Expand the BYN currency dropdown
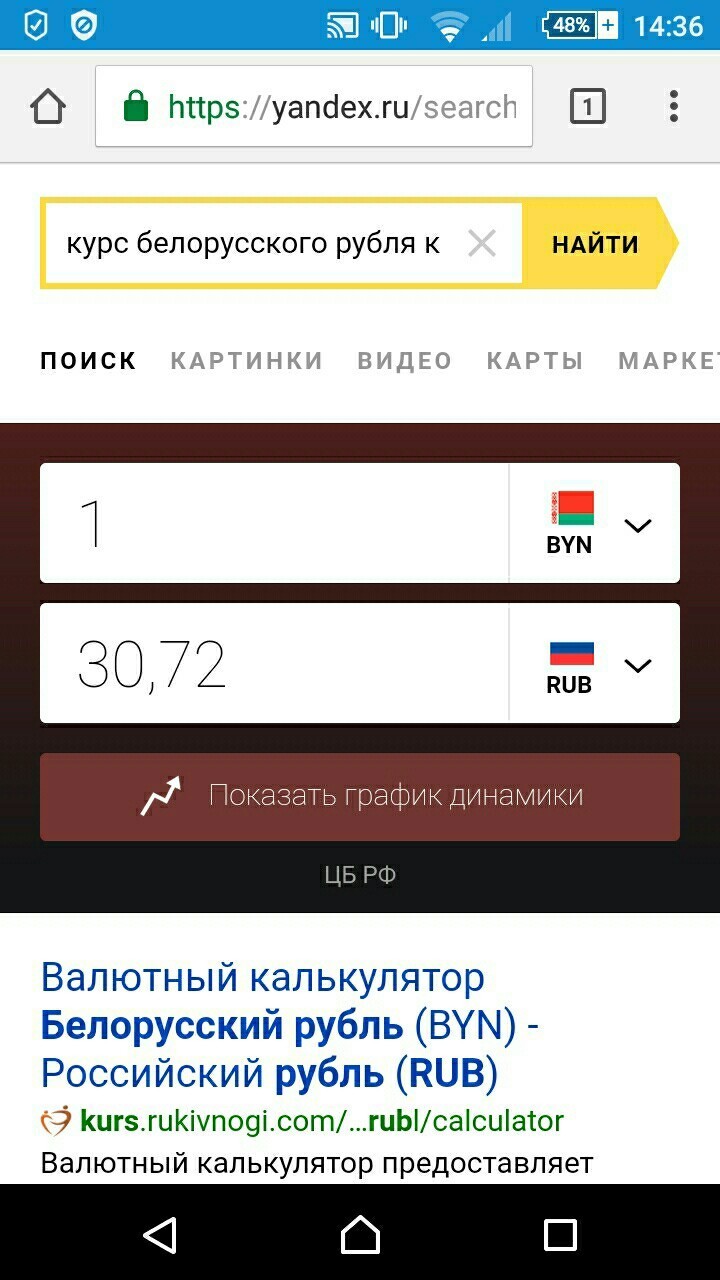The width and height of the screenshot is (720, 1280). (x=596, y=523)
